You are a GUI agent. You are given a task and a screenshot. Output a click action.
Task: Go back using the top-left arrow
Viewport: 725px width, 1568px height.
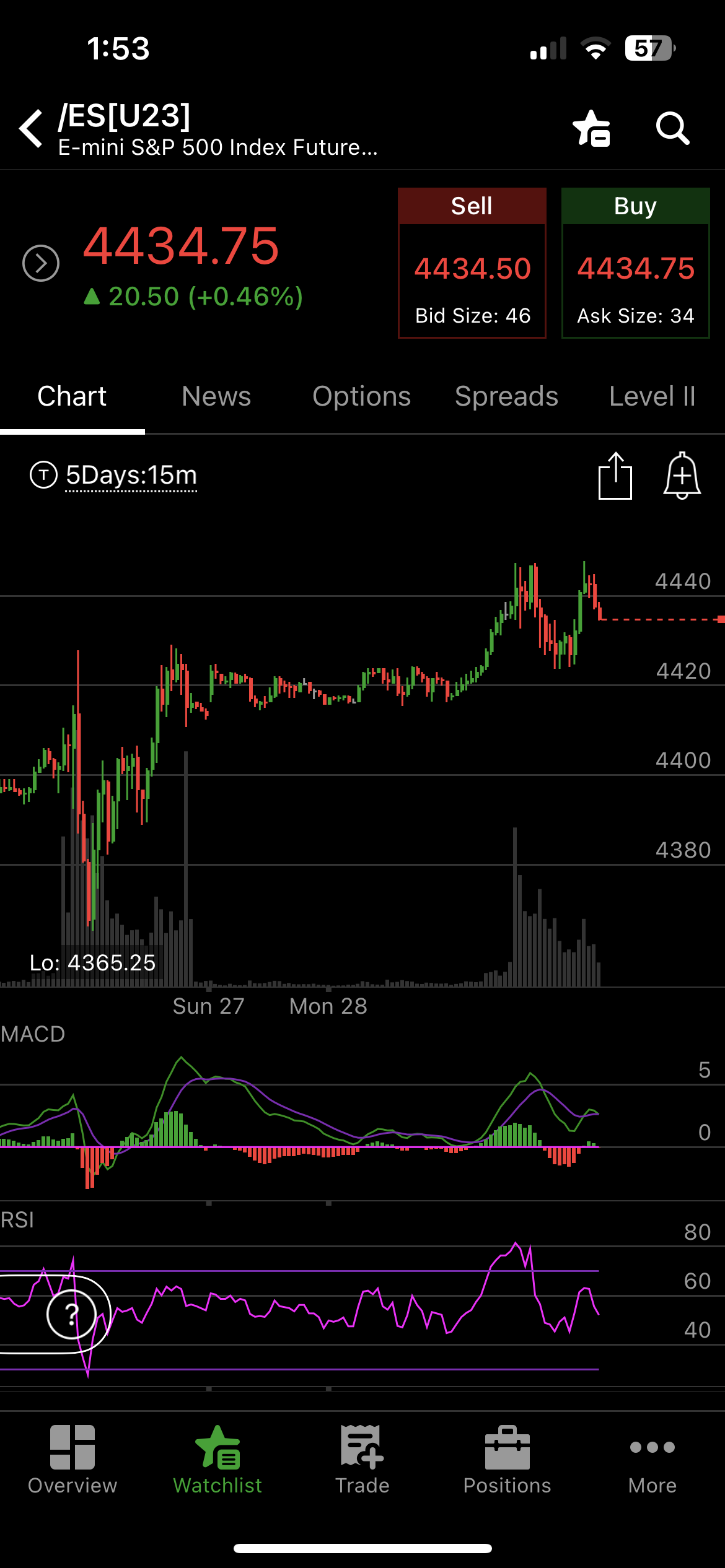tap(31, 128)
